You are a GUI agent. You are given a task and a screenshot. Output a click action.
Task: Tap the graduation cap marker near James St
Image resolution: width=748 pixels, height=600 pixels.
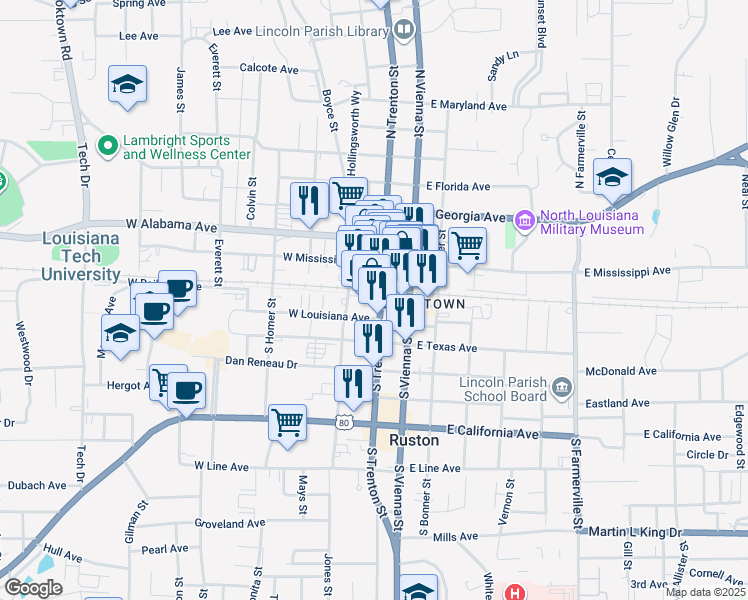pyautogui.click(x=128, y=84)
